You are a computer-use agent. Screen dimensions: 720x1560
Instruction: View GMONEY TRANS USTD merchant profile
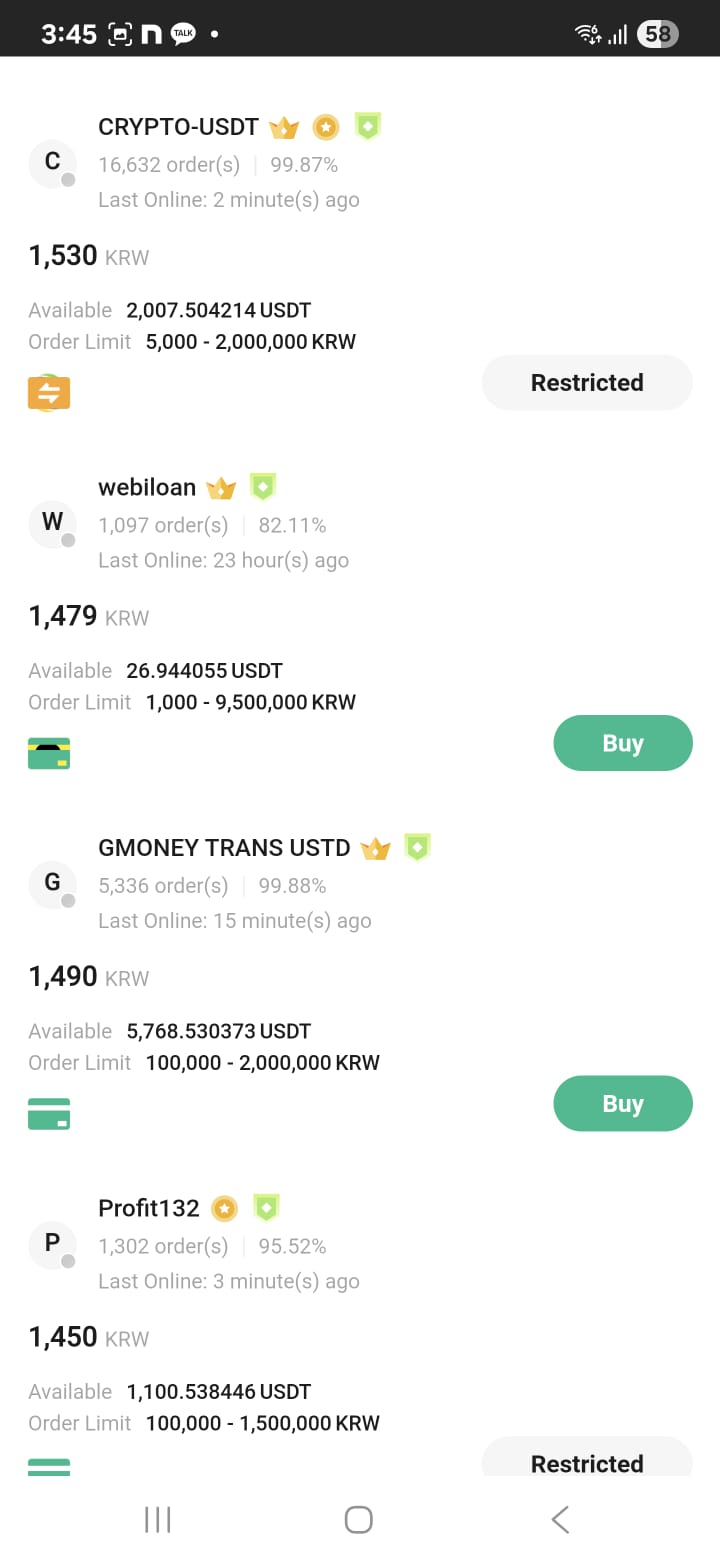point(224,848)
